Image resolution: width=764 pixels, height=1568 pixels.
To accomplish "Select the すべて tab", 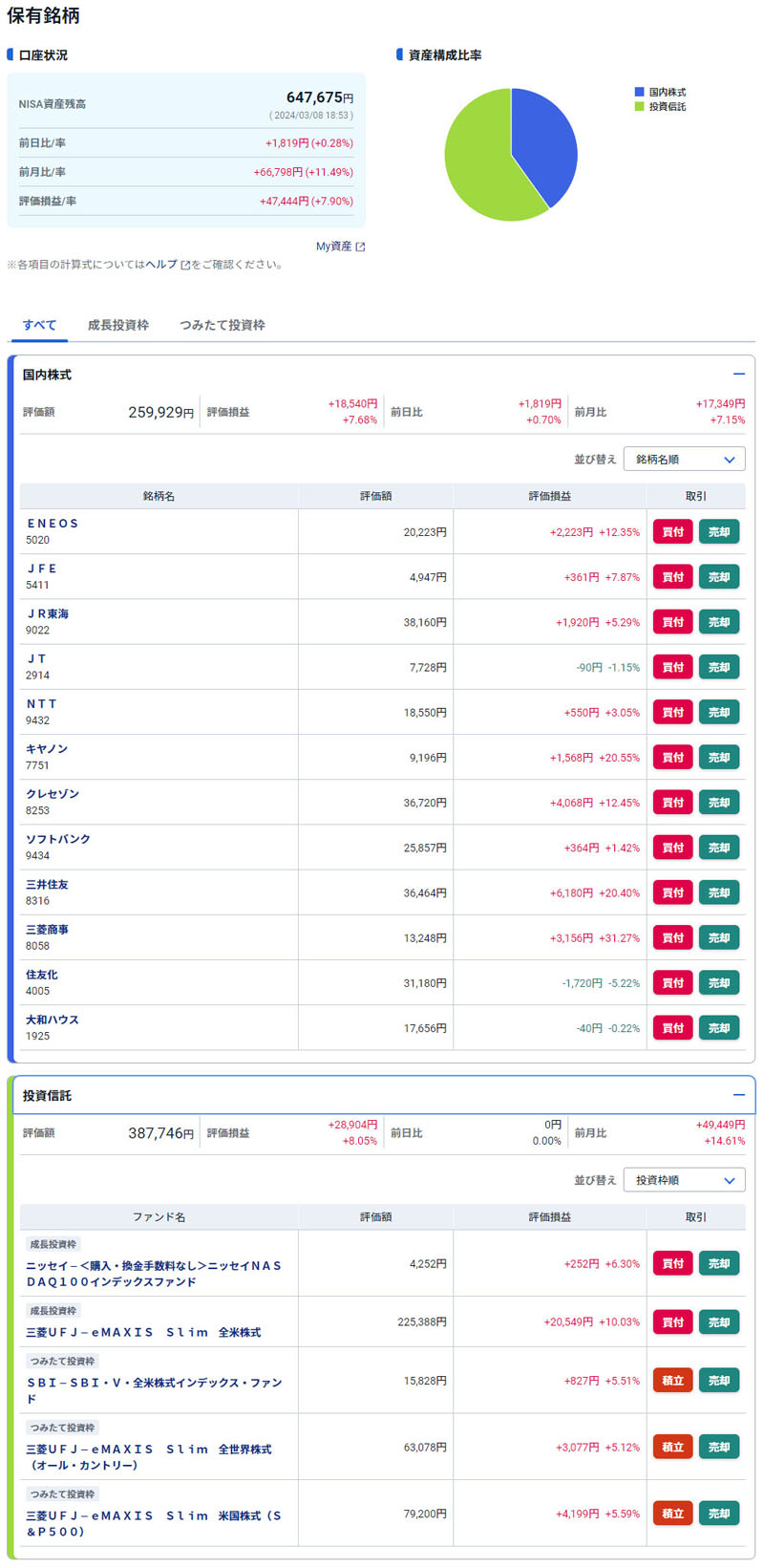I will (x=39, y=325).
